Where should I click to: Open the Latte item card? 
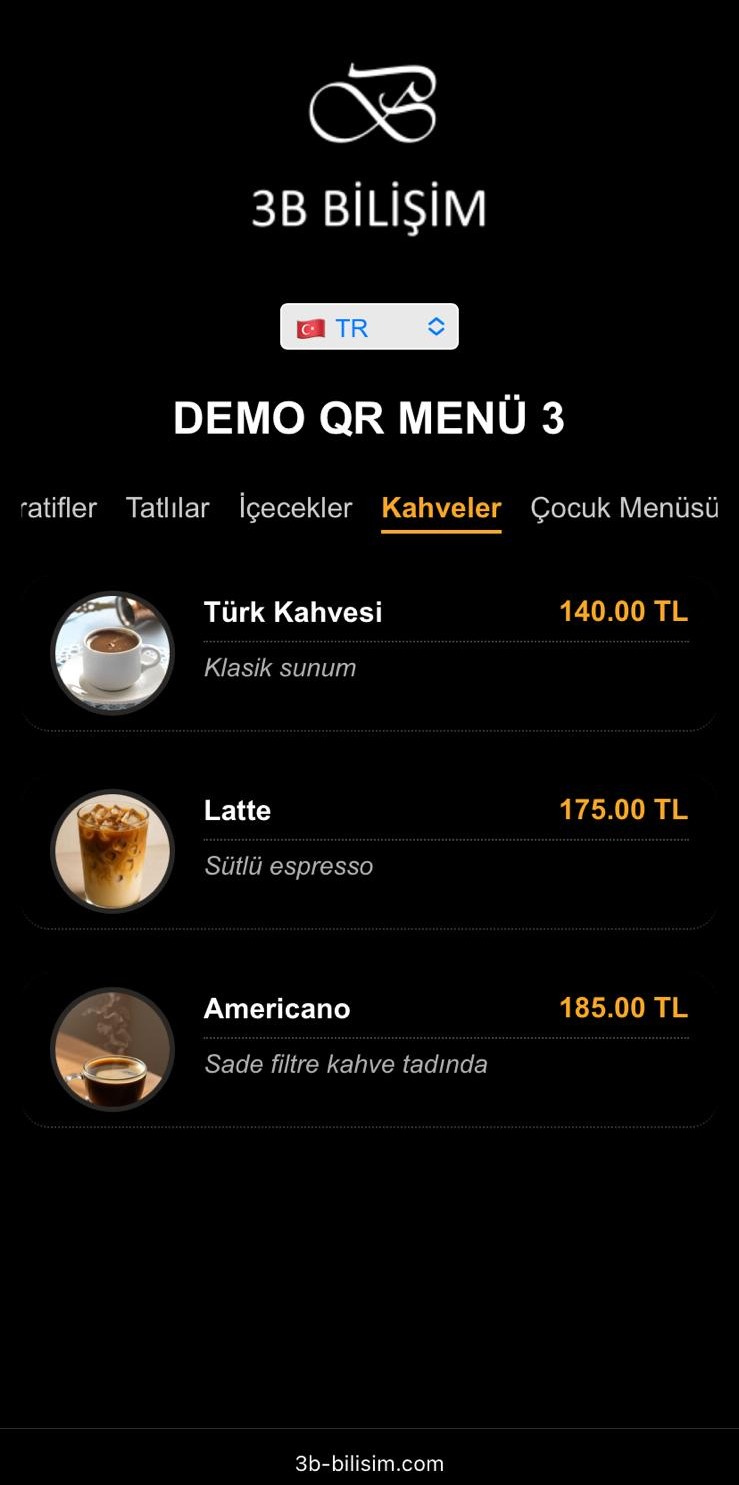(x=369, y=851)
